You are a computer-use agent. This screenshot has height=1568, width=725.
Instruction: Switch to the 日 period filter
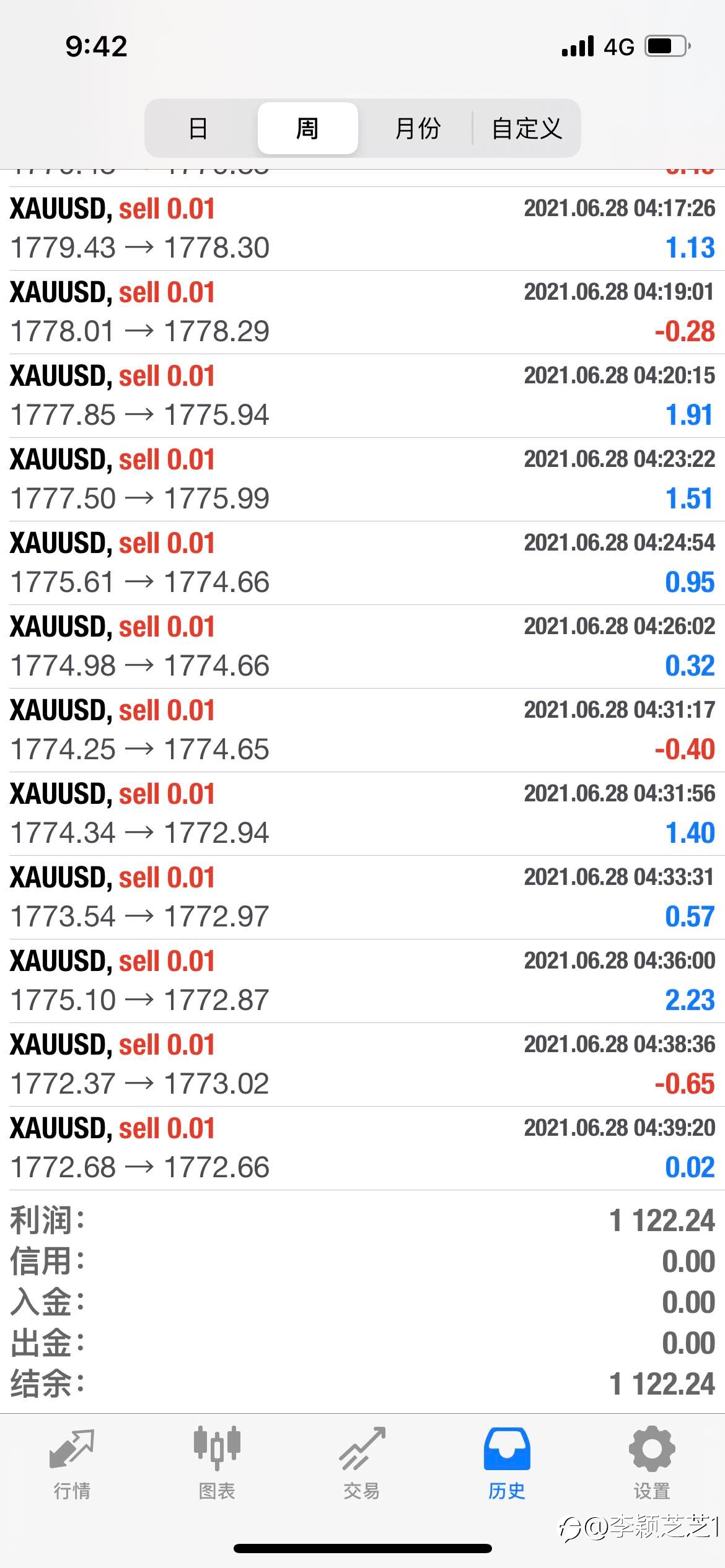(198, 128)
